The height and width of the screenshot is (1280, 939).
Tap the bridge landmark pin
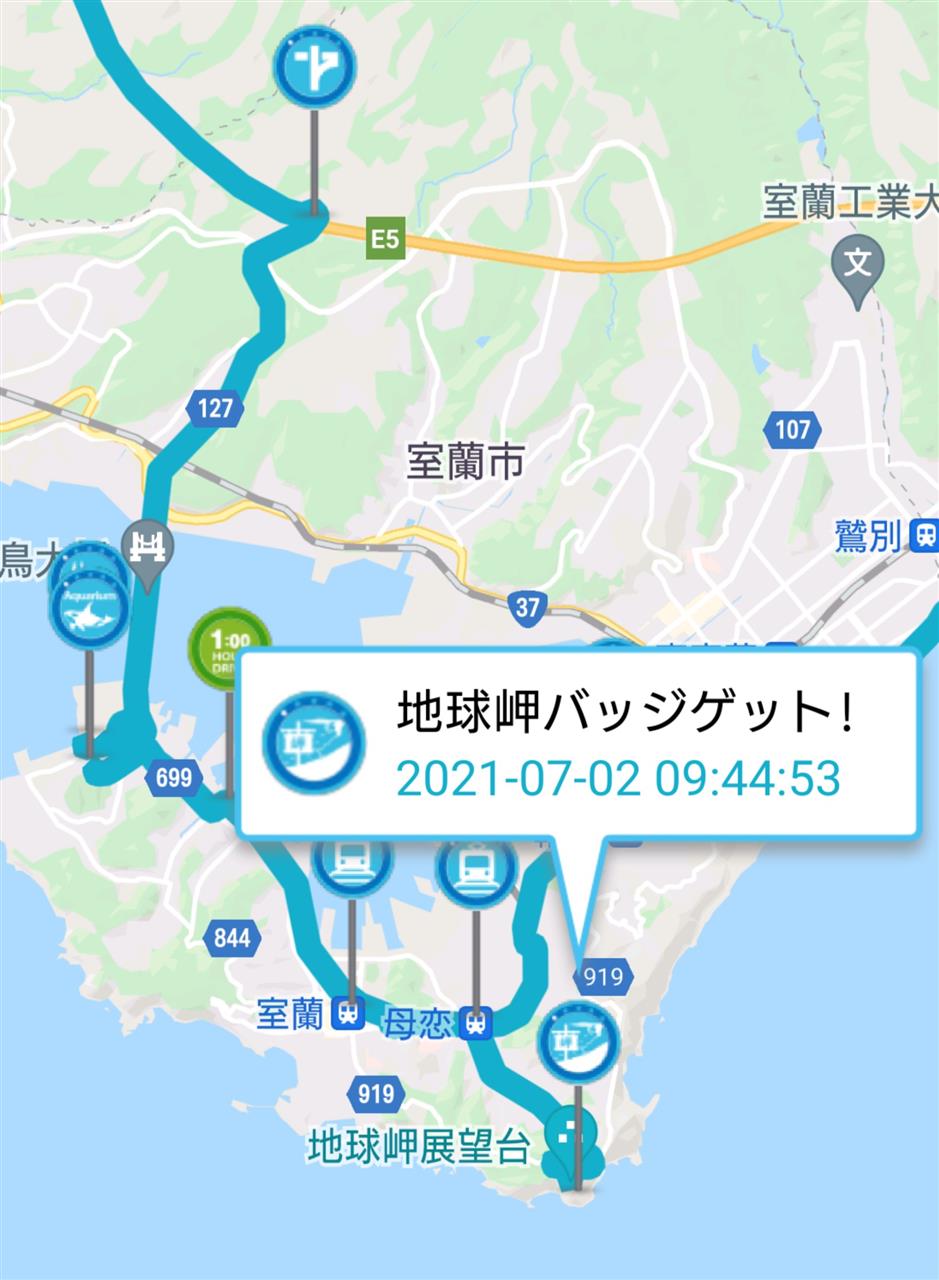coord(148,548)
